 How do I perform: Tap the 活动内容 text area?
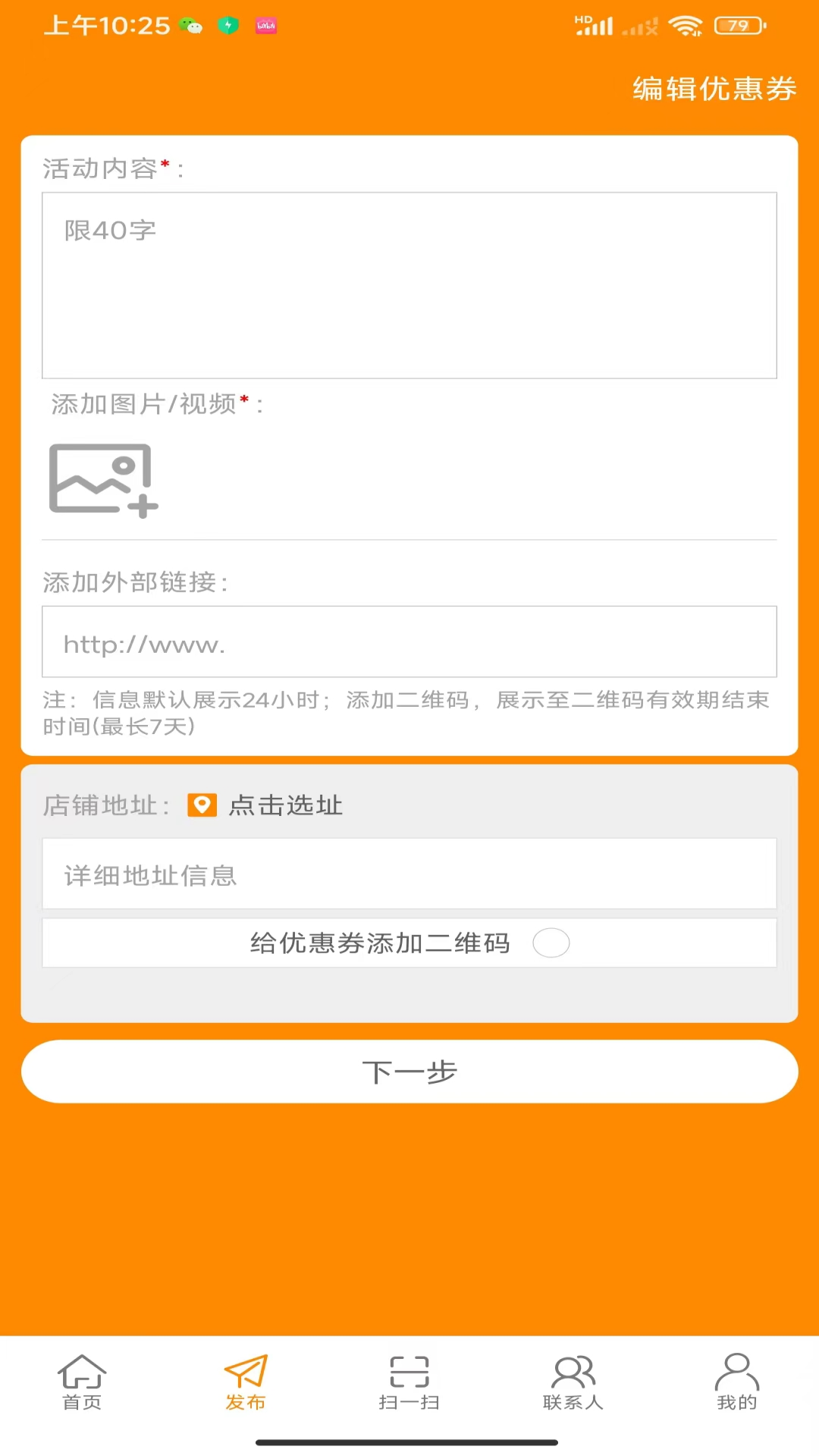click(409, 285)
